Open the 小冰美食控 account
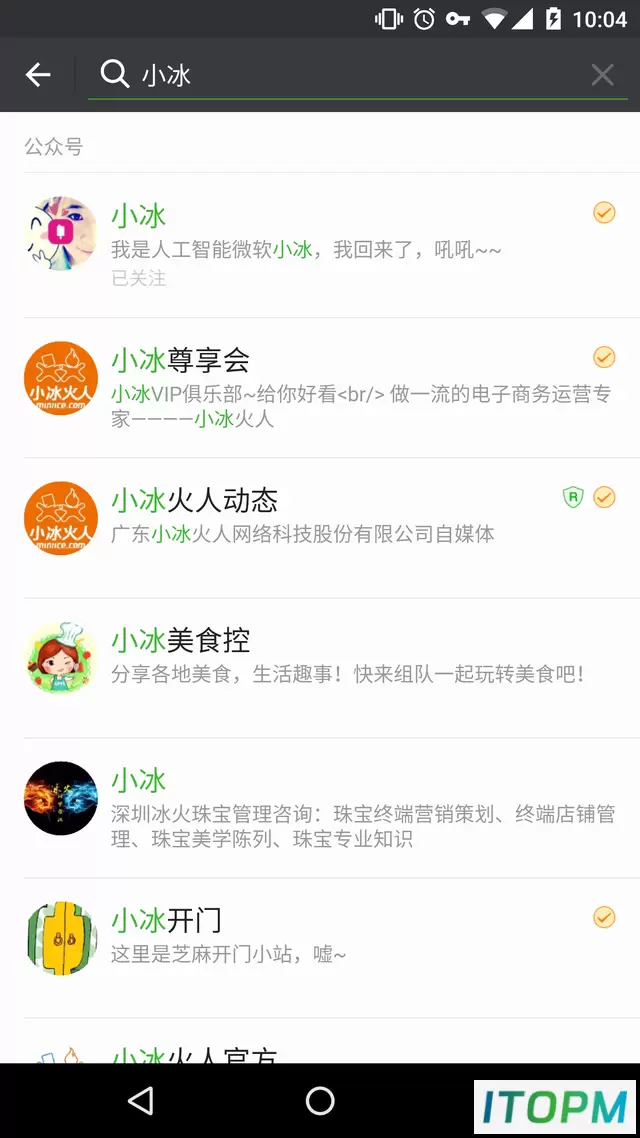 tap(320, 668)
